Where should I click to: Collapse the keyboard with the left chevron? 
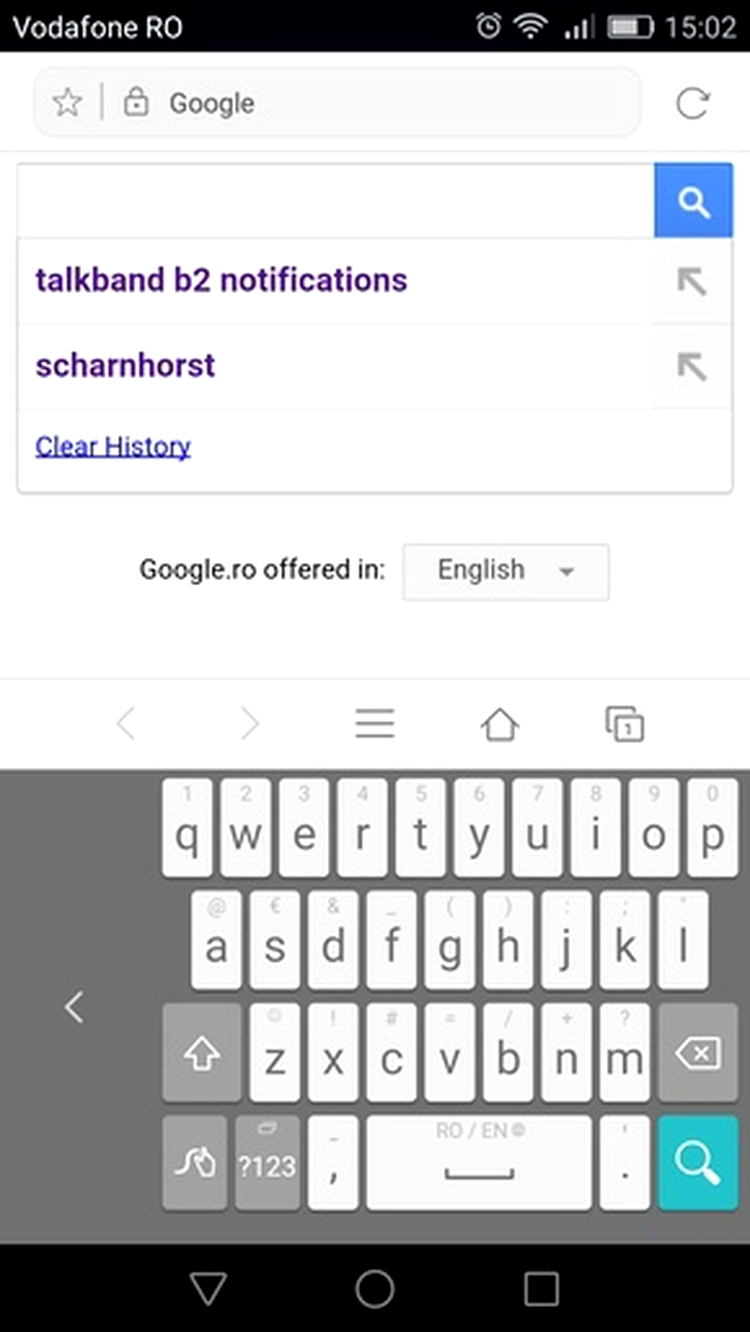[x=74, y=1007]
